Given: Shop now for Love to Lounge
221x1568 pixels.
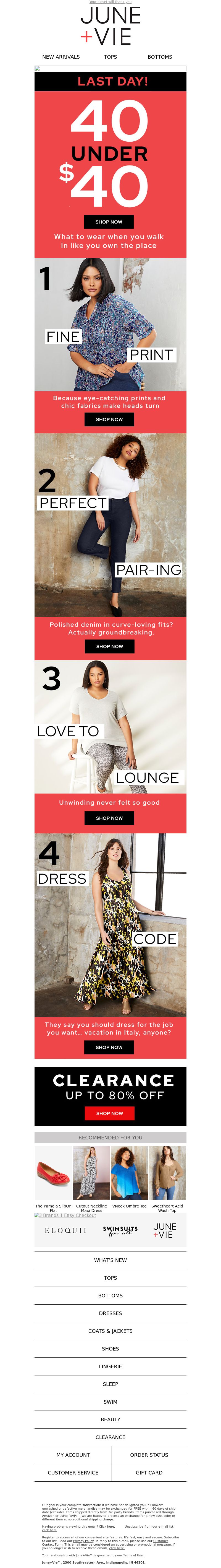Looking at the screenshot, I should click(x=109, y=818).
